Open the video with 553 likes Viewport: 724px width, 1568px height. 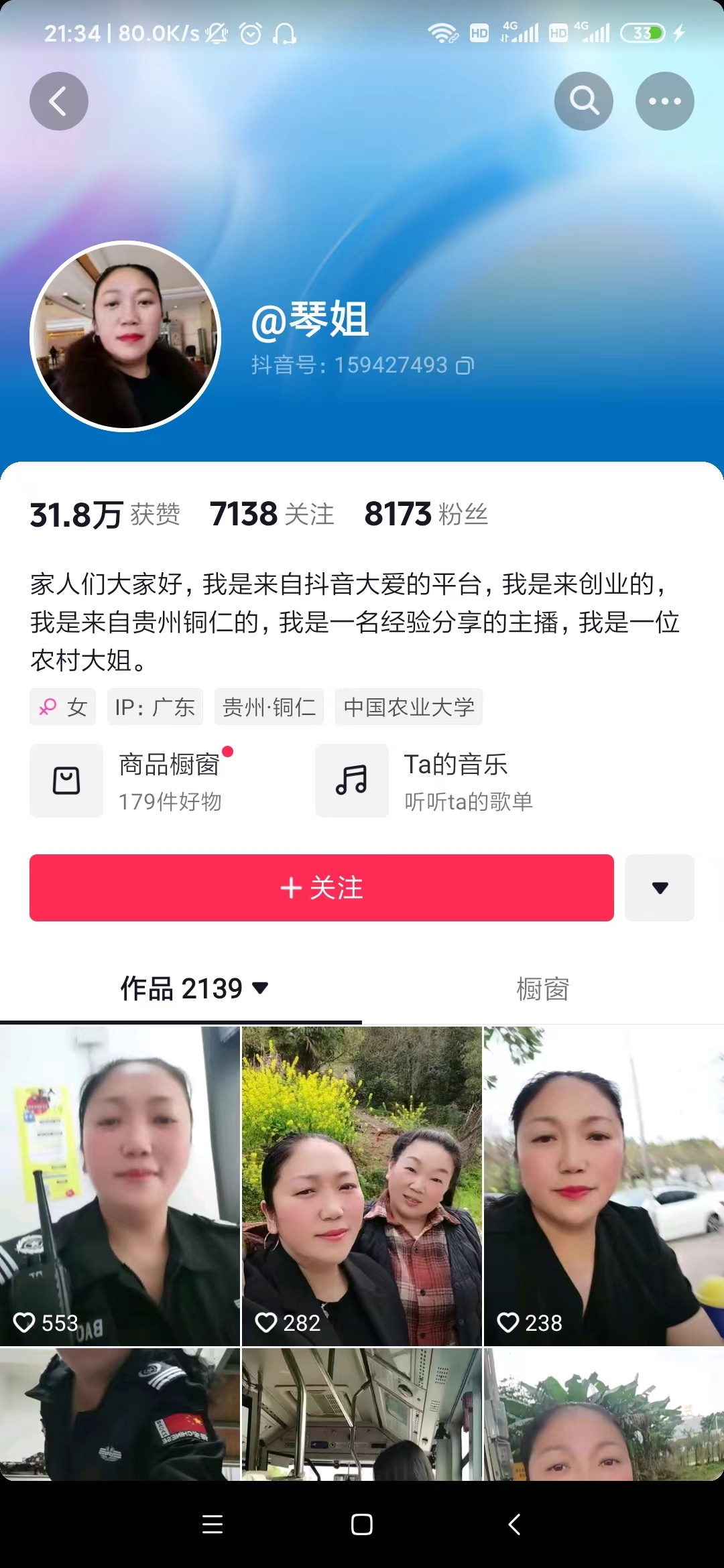coord(120,1186)
